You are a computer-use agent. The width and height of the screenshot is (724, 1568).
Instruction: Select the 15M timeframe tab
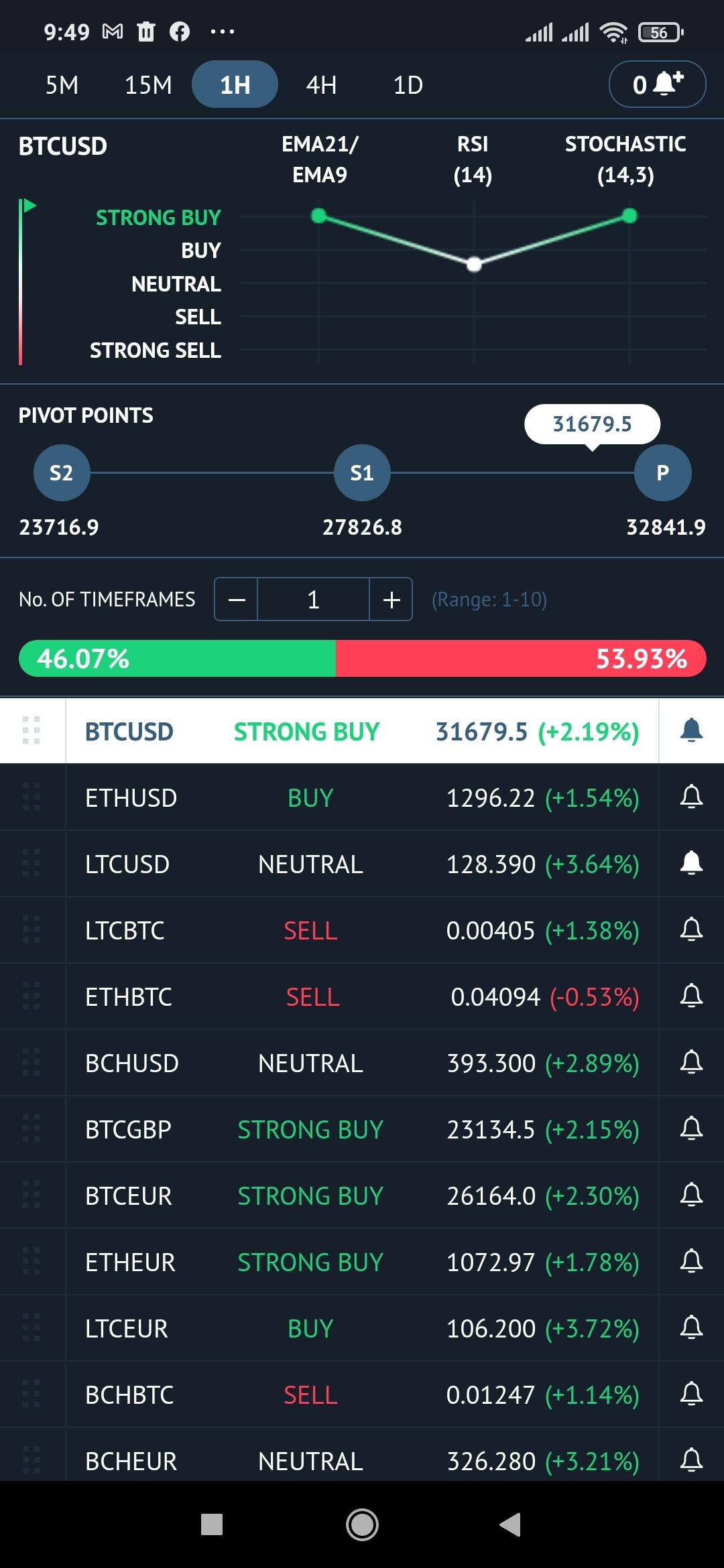[x=148, y=85]
